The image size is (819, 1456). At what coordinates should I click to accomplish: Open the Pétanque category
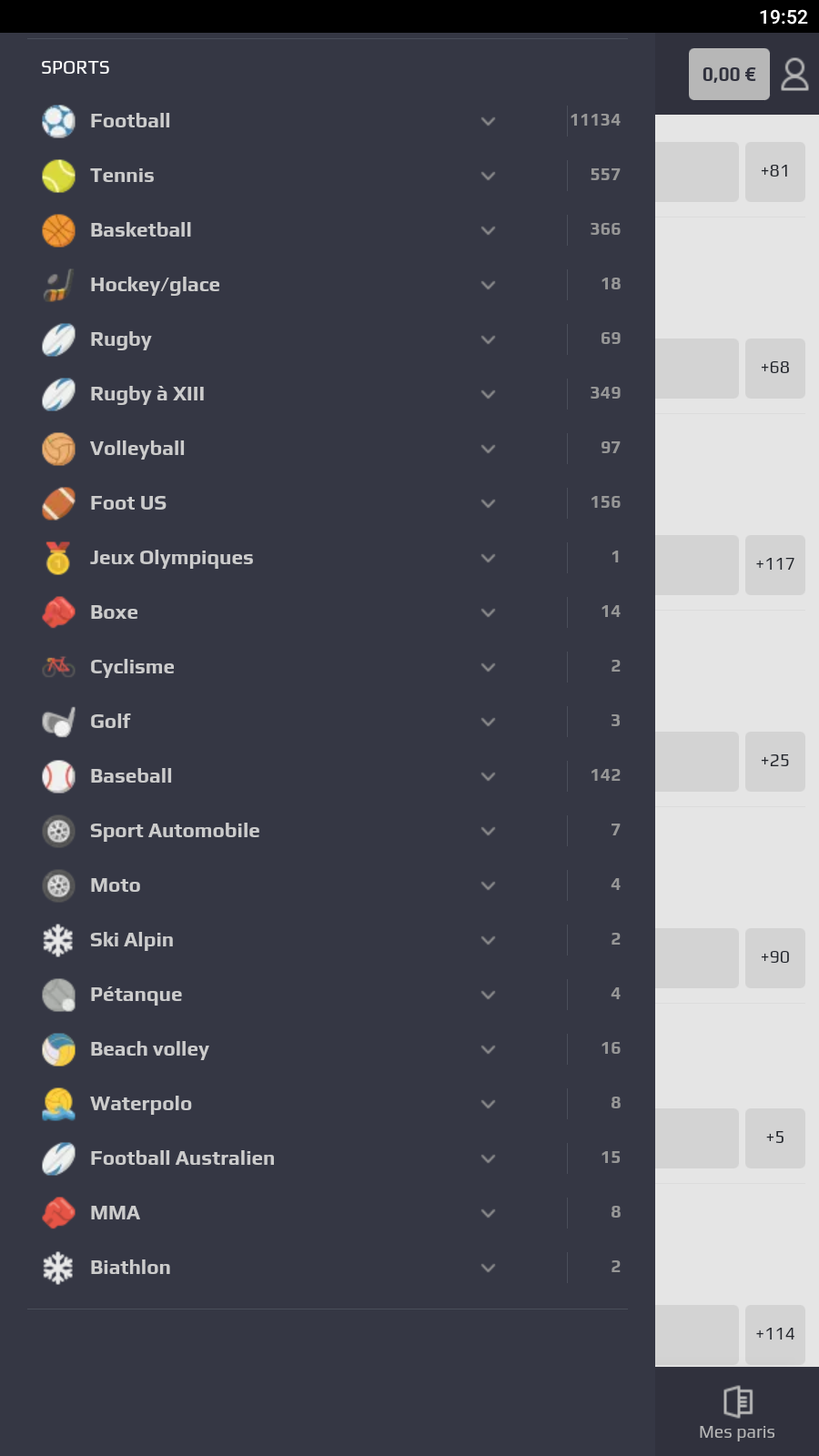tap(136, 995)
